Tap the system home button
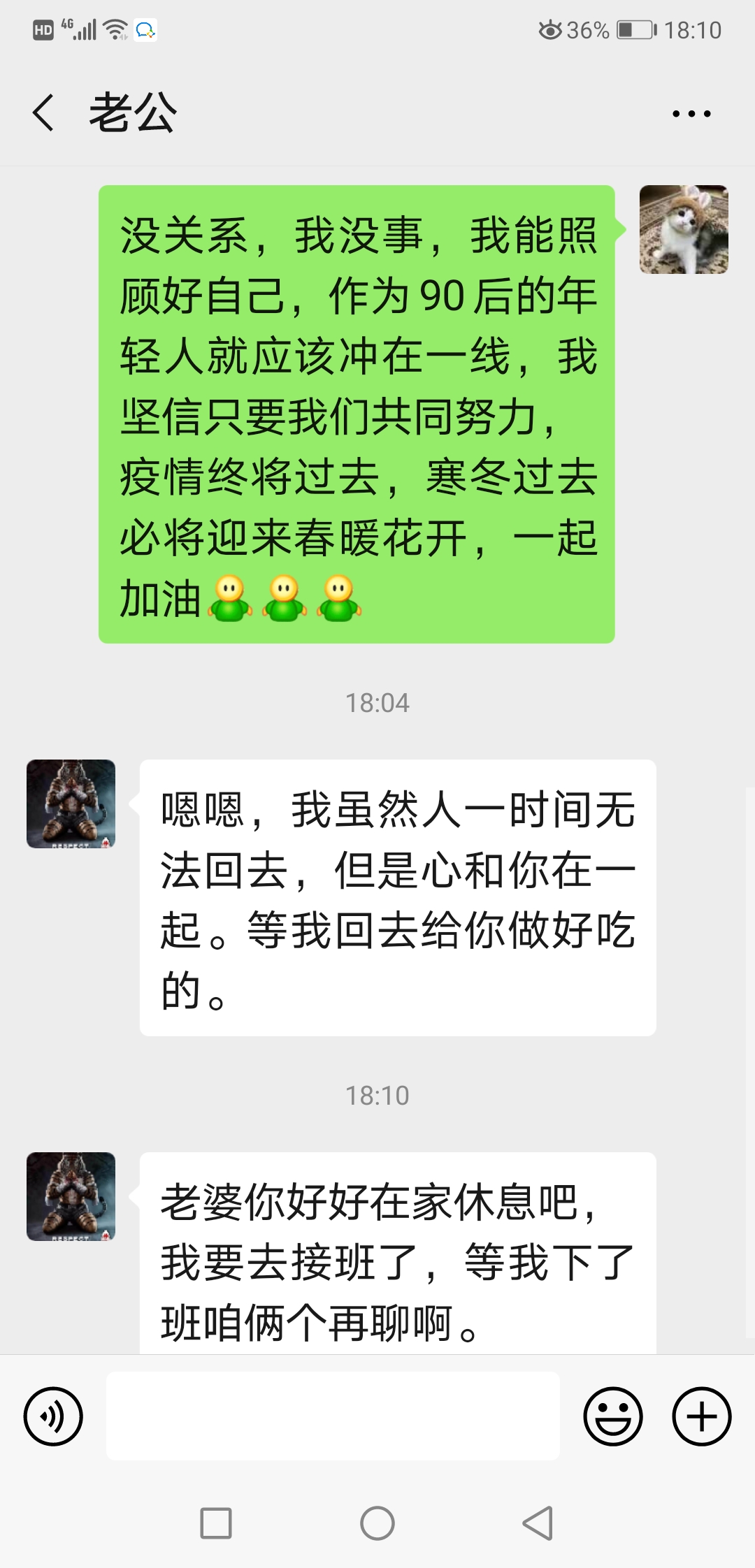Image resolution: width=755 pixels, height=1568 pixels. click(377, 1523)
